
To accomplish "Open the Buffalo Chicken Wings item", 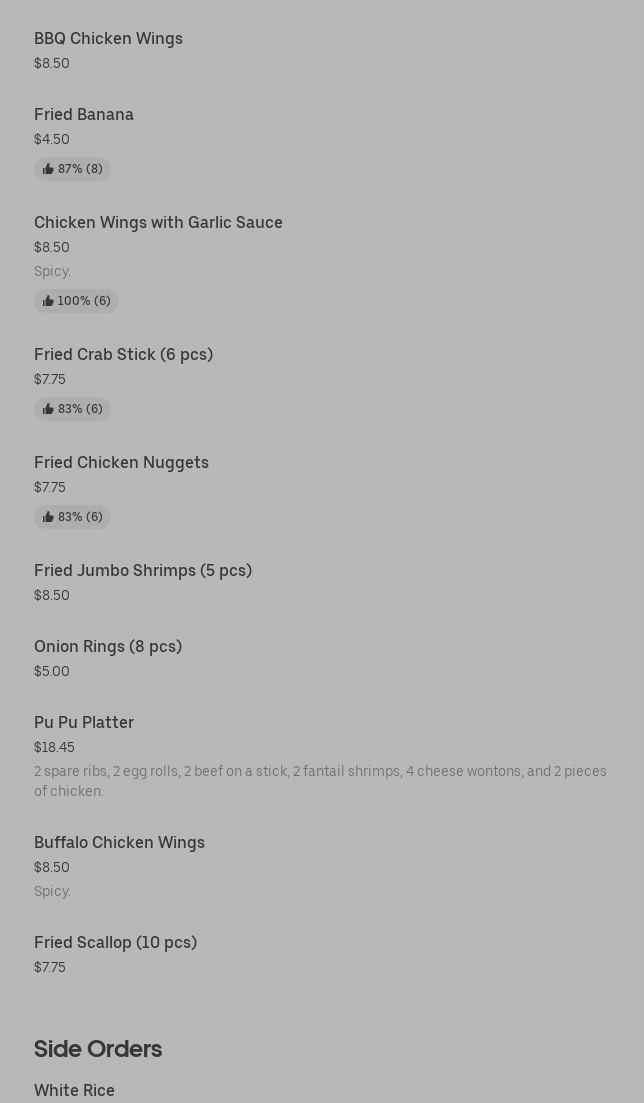I will click(x=119, y=842).
